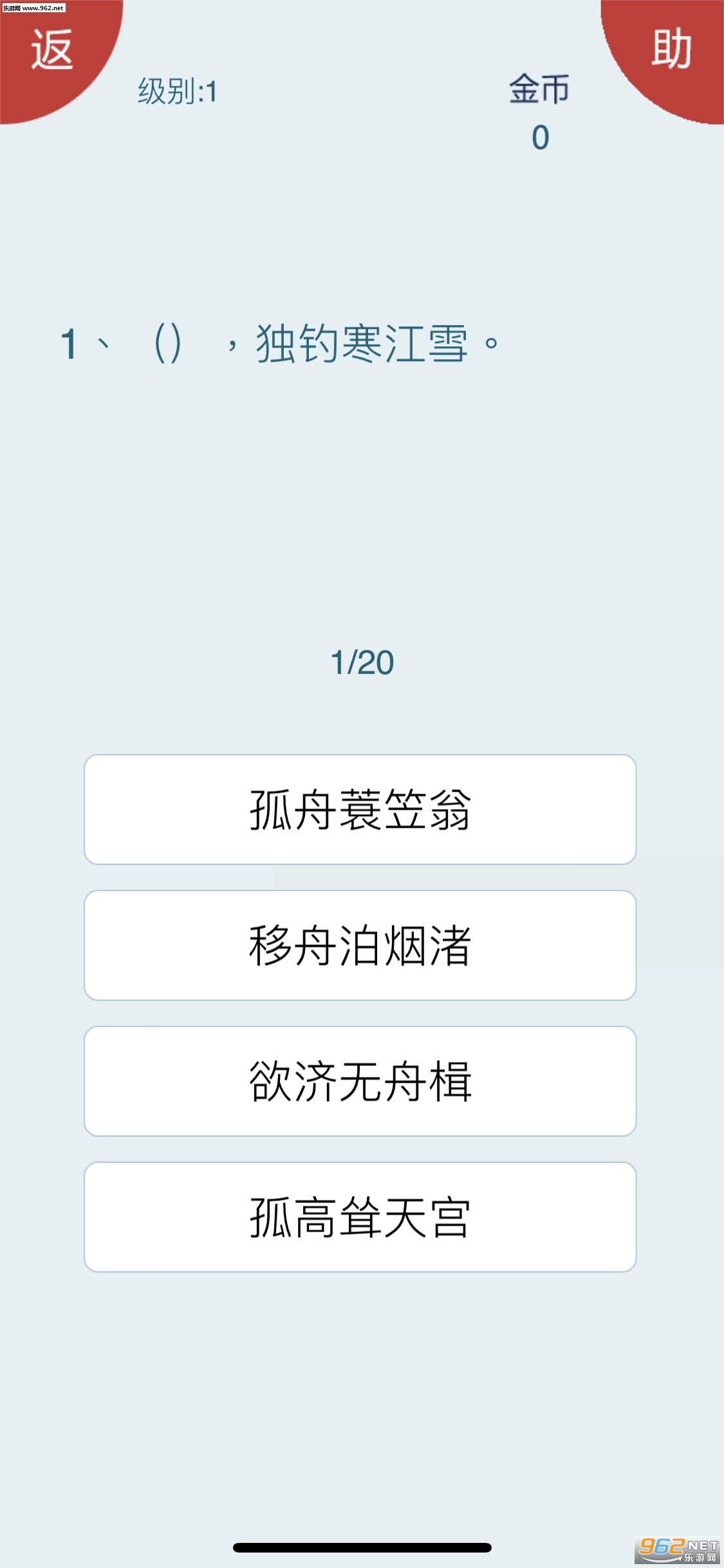Tap the 返 back button

tap(51, 50)
